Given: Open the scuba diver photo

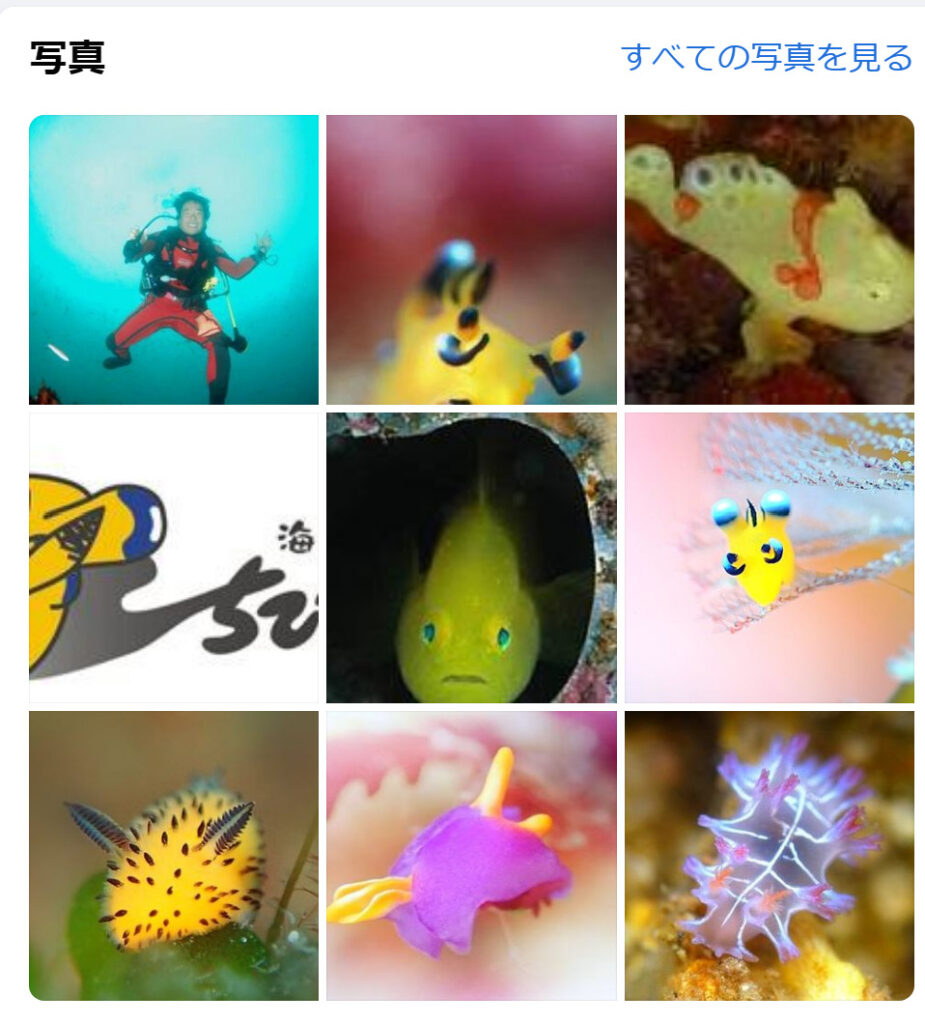Looking at the screenshot, I should click(174, 260).
